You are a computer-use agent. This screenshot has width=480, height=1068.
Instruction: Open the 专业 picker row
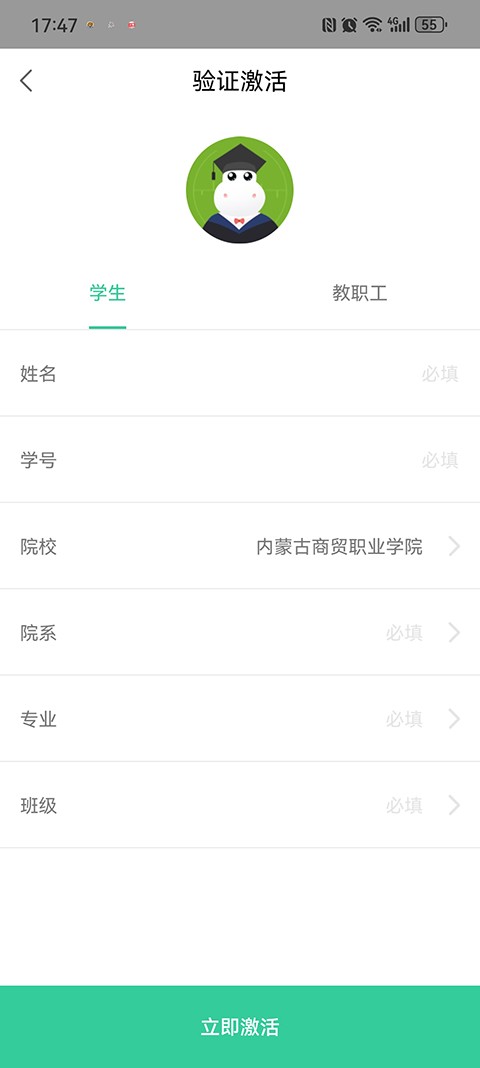coord(240,719)
